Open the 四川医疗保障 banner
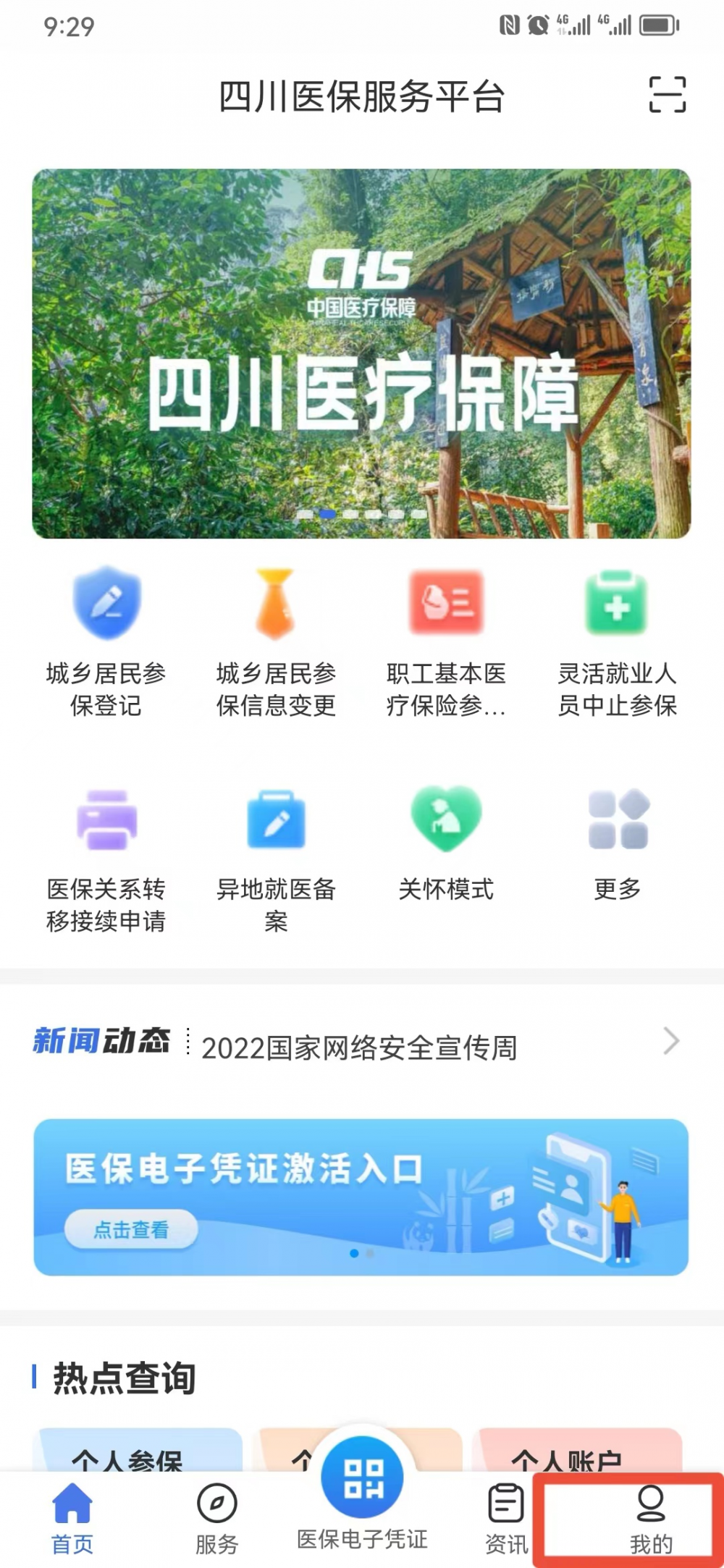 pyautogui.click(x=361, y=353)
